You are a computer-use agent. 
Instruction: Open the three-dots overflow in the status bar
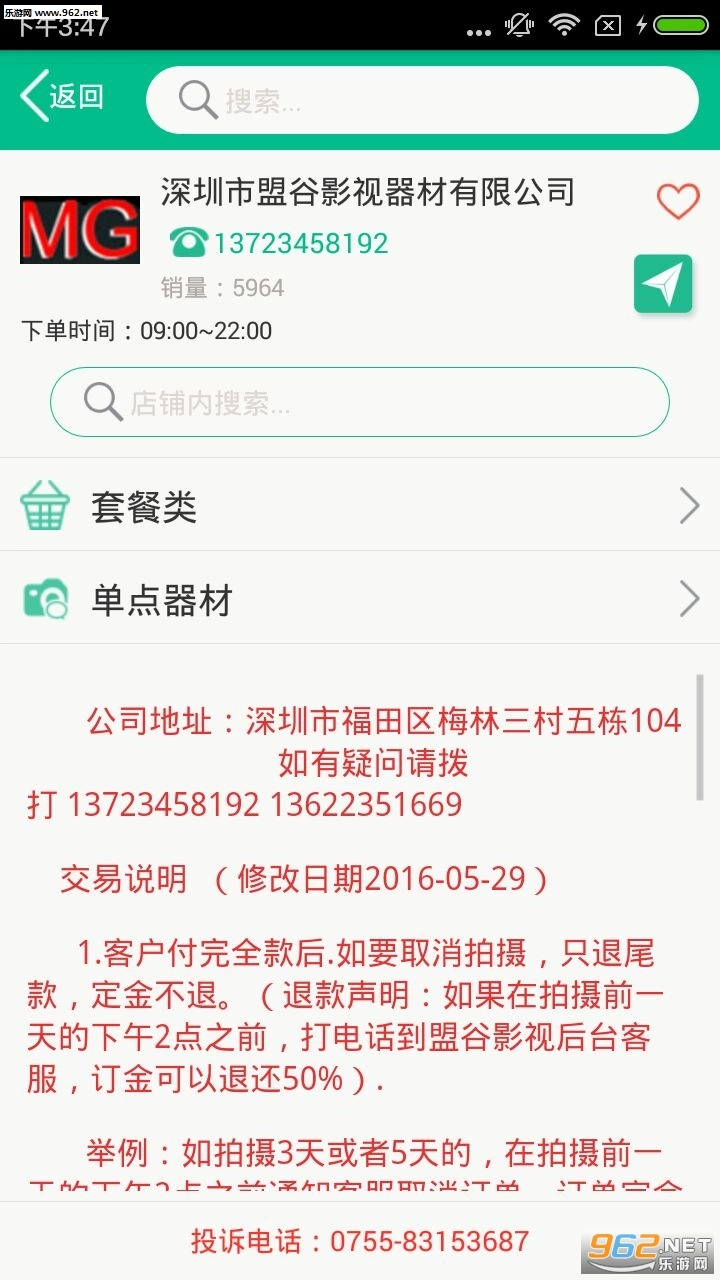pos(478,29)
